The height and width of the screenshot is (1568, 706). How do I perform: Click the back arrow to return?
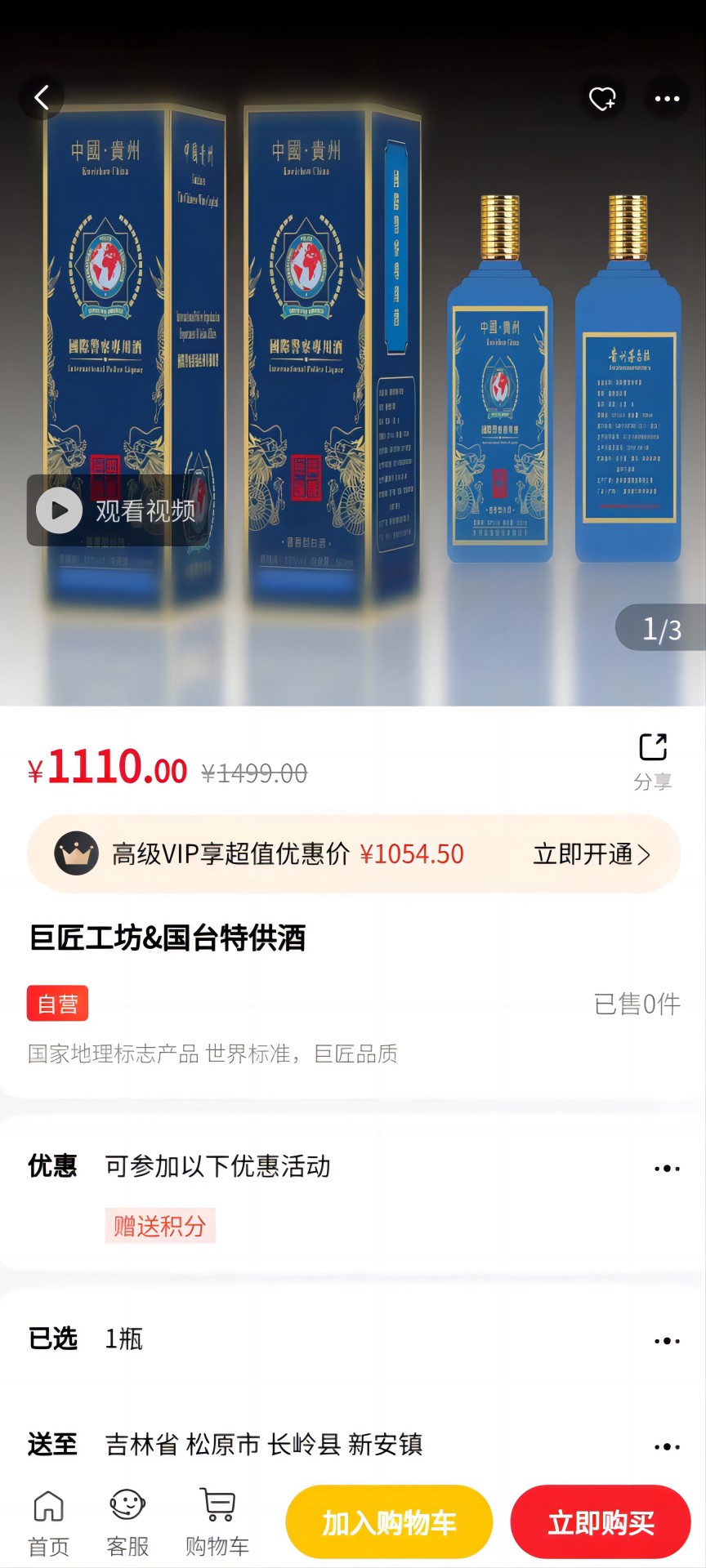click(x=42, y=96)
